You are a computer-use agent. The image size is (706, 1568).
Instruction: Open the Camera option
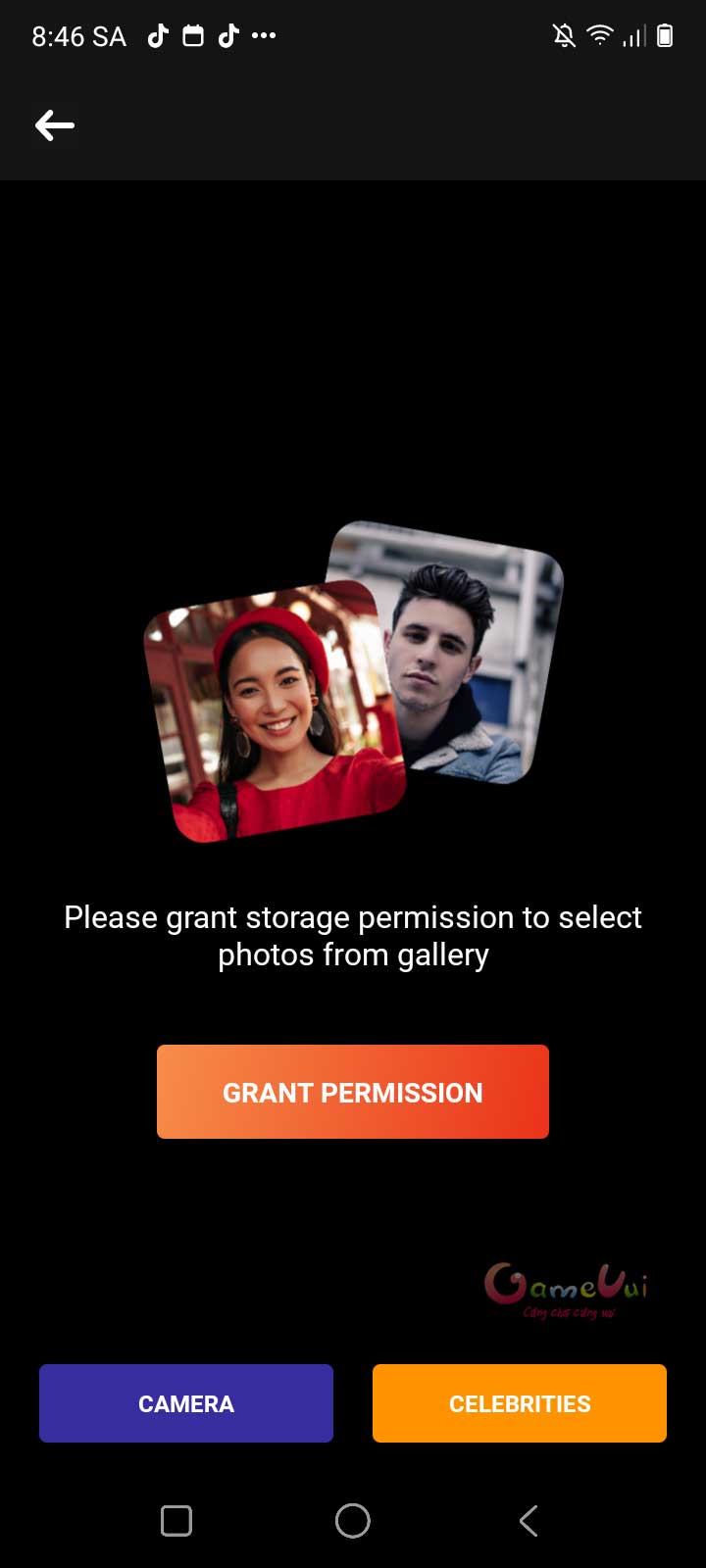click(186, 1403)
